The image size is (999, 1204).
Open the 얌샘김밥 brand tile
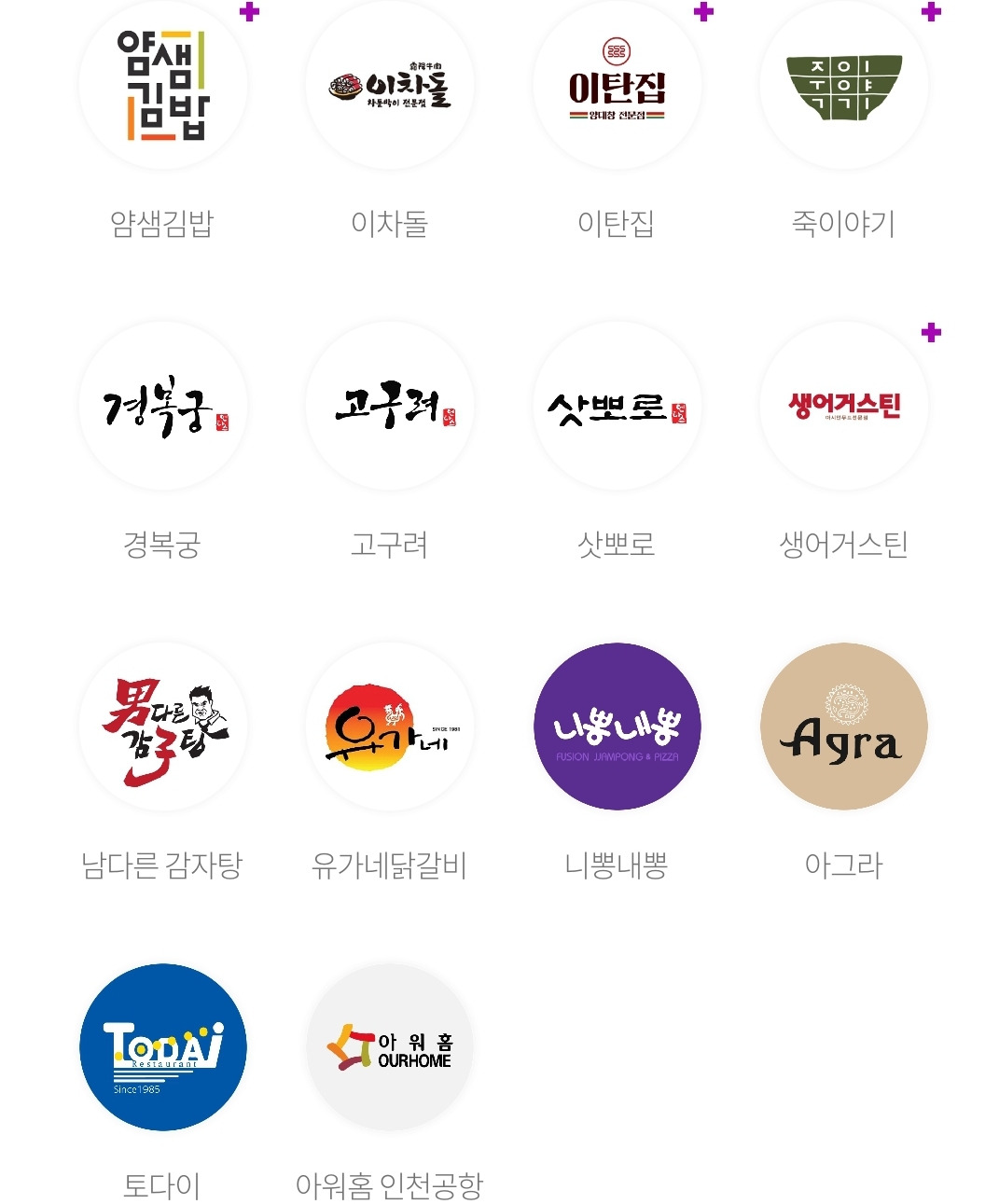point(163,86)
